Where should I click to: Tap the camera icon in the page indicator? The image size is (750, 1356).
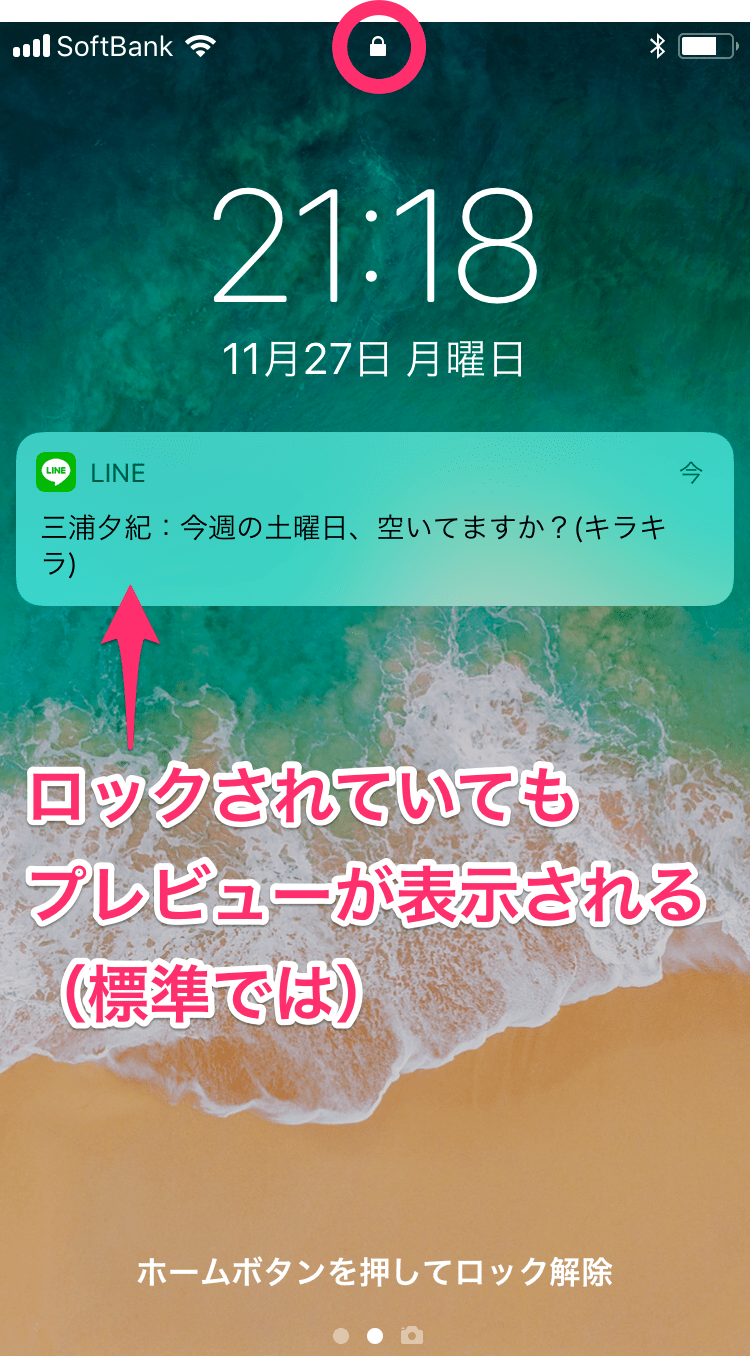pos(411,1335)
